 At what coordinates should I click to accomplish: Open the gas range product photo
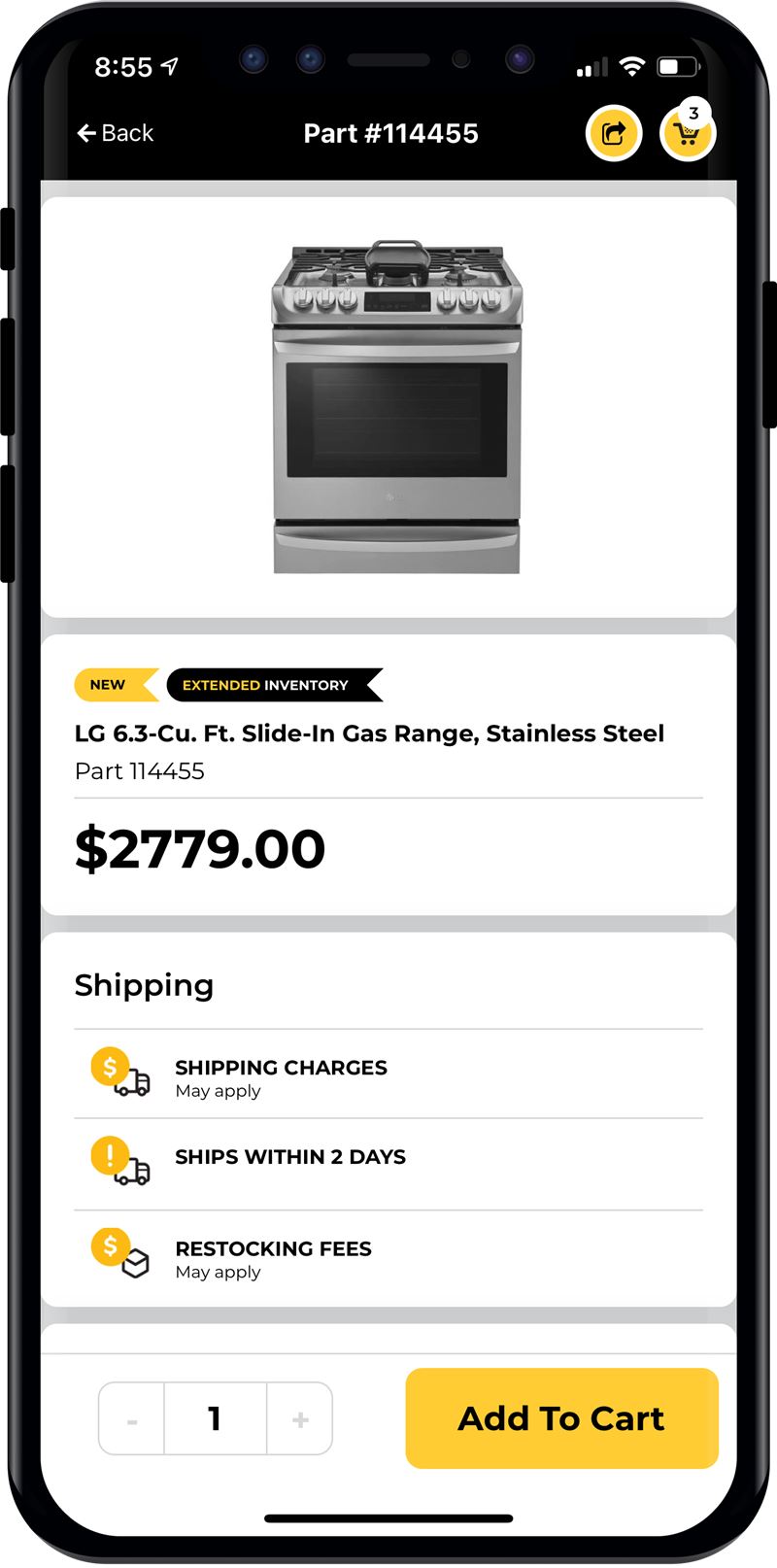click(396, 406)
